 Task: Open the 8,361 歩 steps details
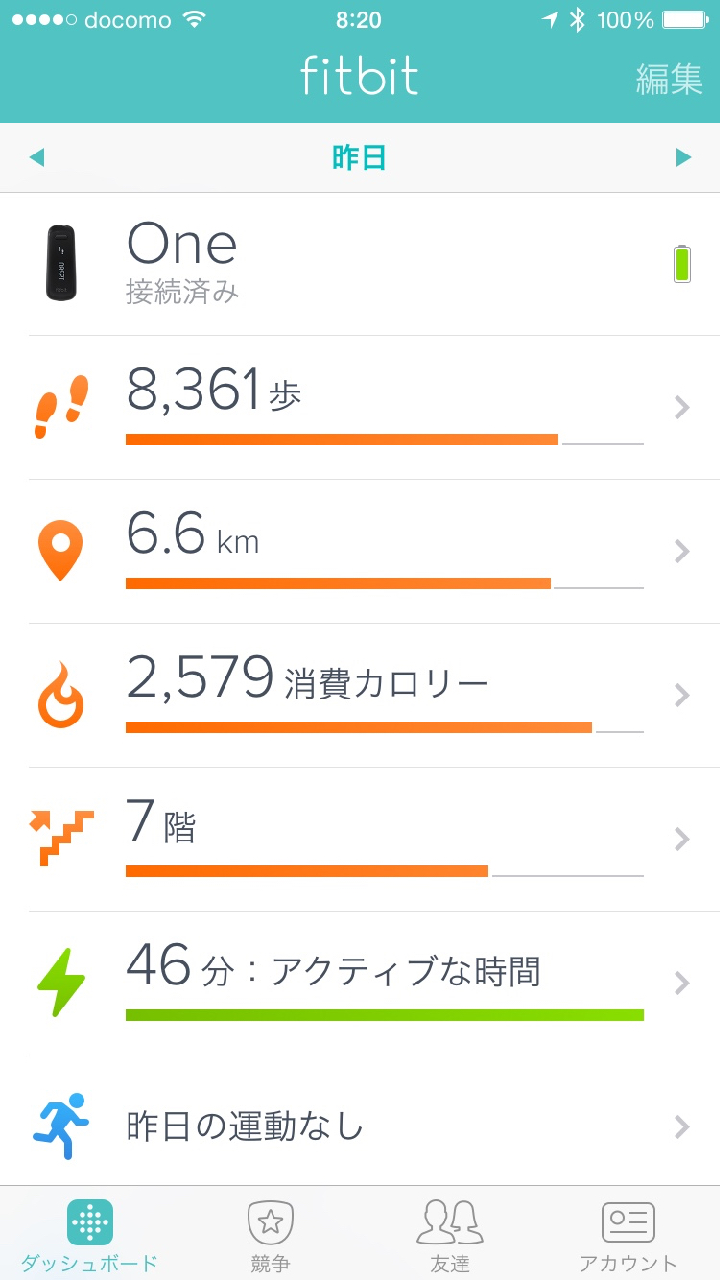pyautogui.click(x=360, y=408)
